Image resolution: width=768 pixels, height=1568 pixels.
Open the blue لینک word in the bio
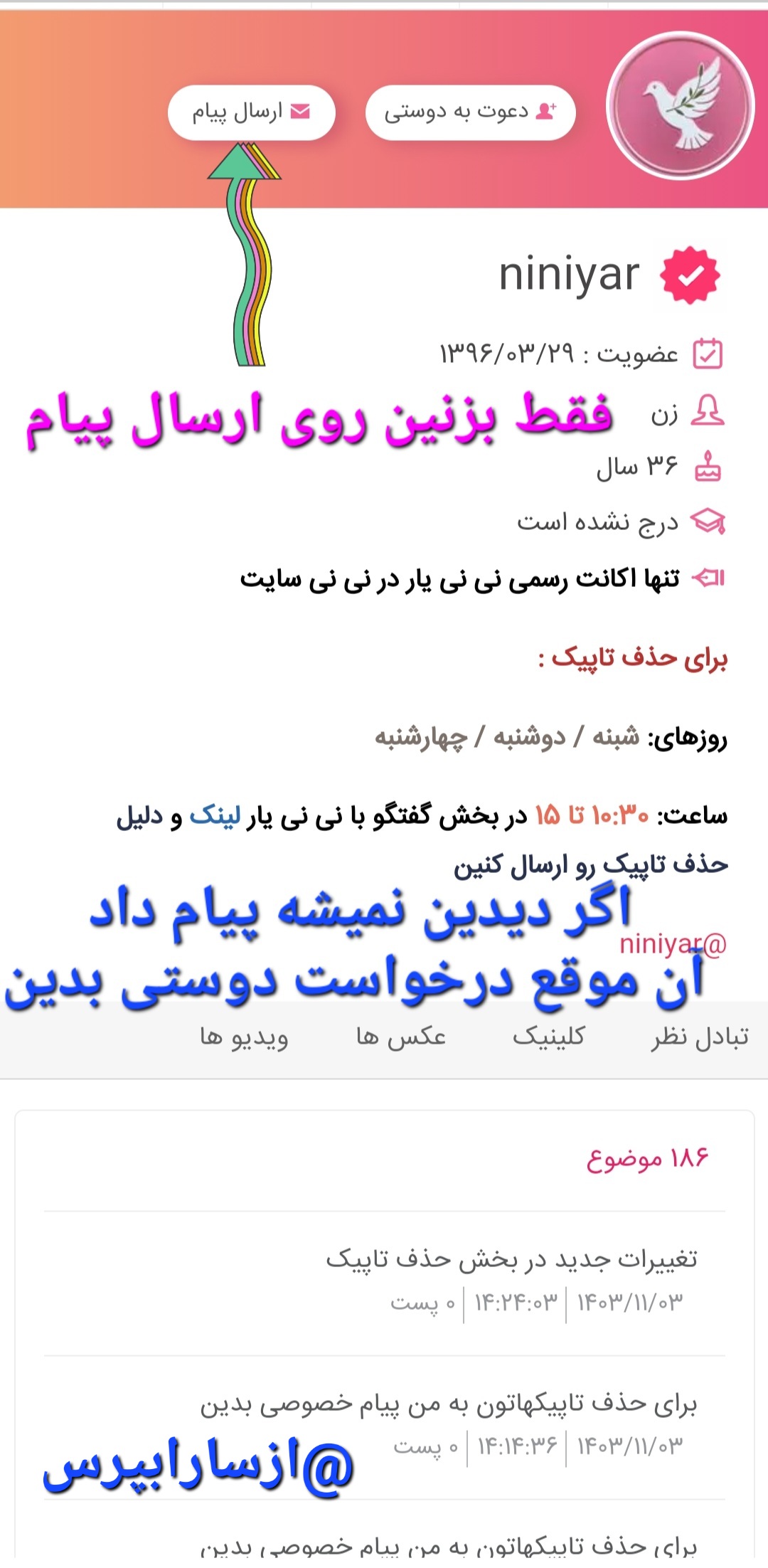pyautogui.click(x=215, y=816)
